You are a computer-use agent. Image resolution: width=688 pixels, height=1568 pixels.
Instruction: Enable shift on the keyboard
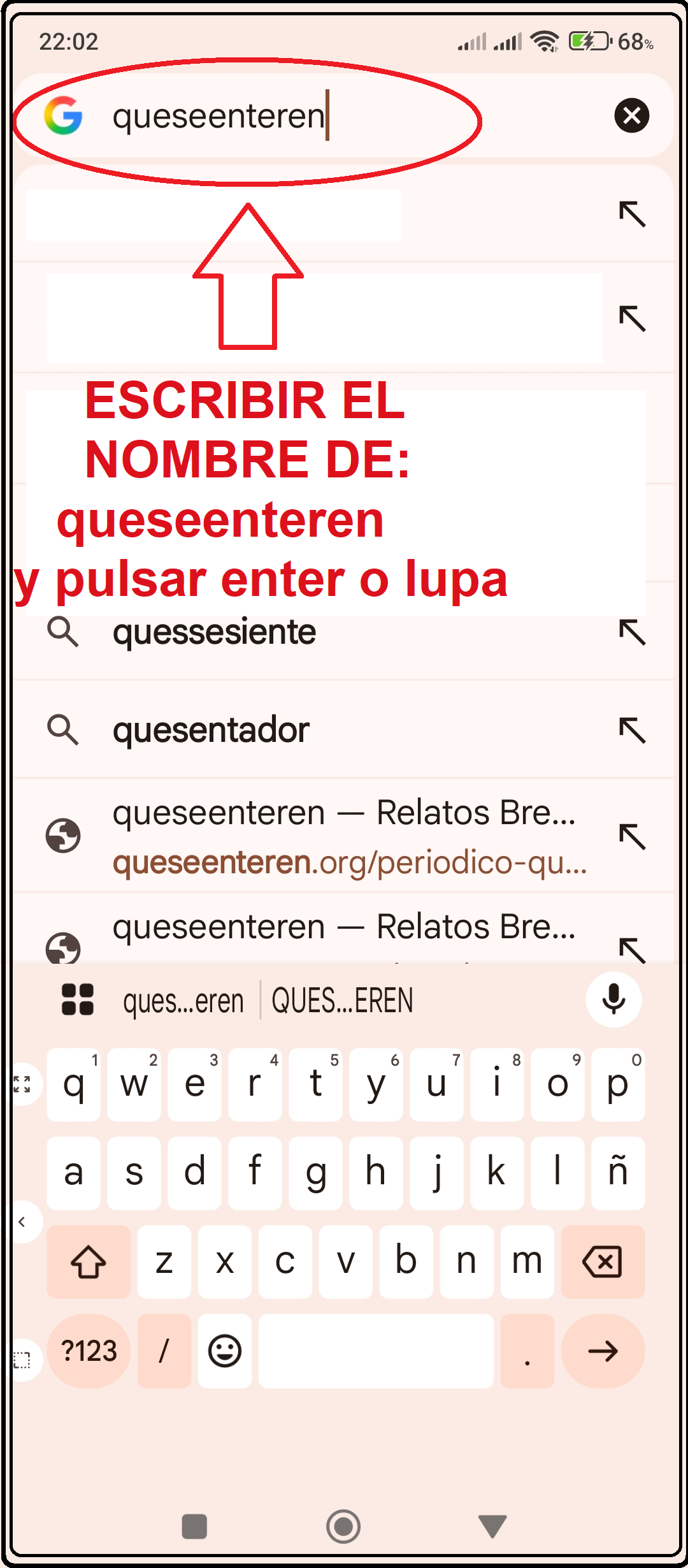tap(89, 1261)
